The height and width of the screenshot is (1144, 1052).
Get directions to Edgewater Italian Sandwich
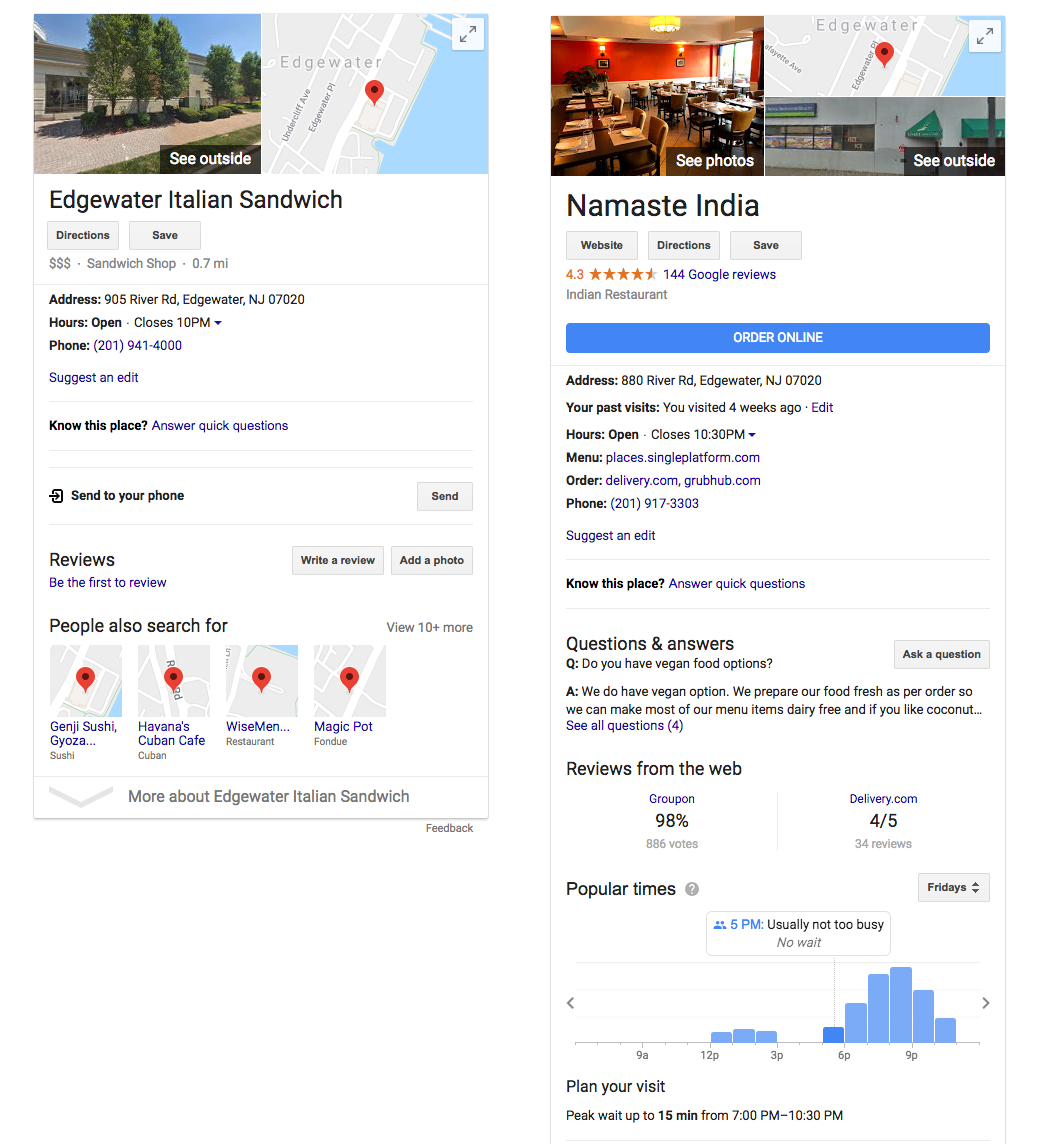[83, 235]
